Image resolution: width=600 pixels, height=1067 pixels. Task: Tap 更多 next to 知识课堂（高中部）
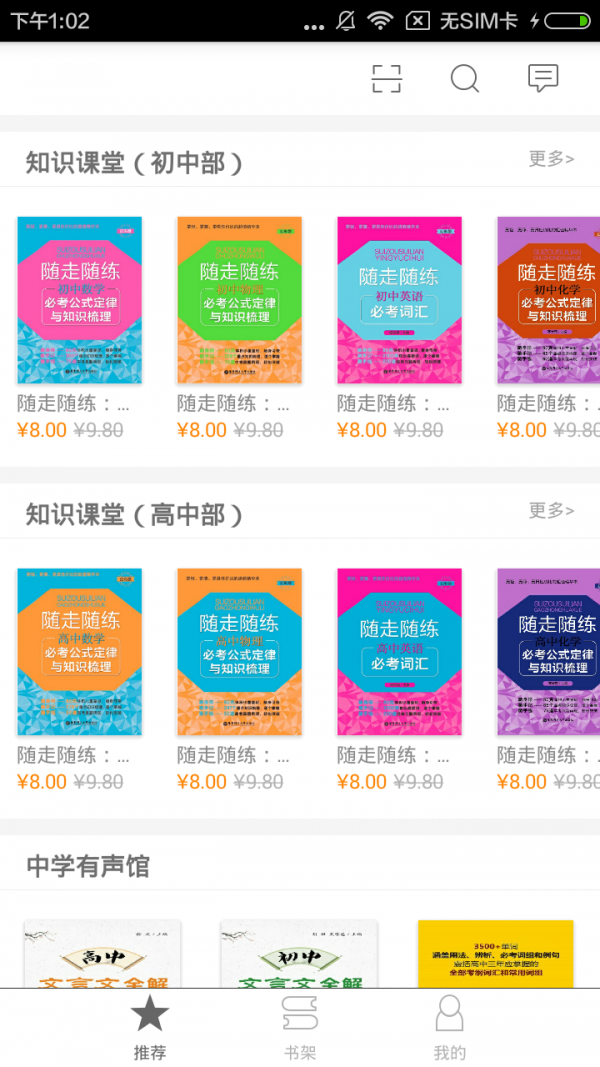point(551,511)
